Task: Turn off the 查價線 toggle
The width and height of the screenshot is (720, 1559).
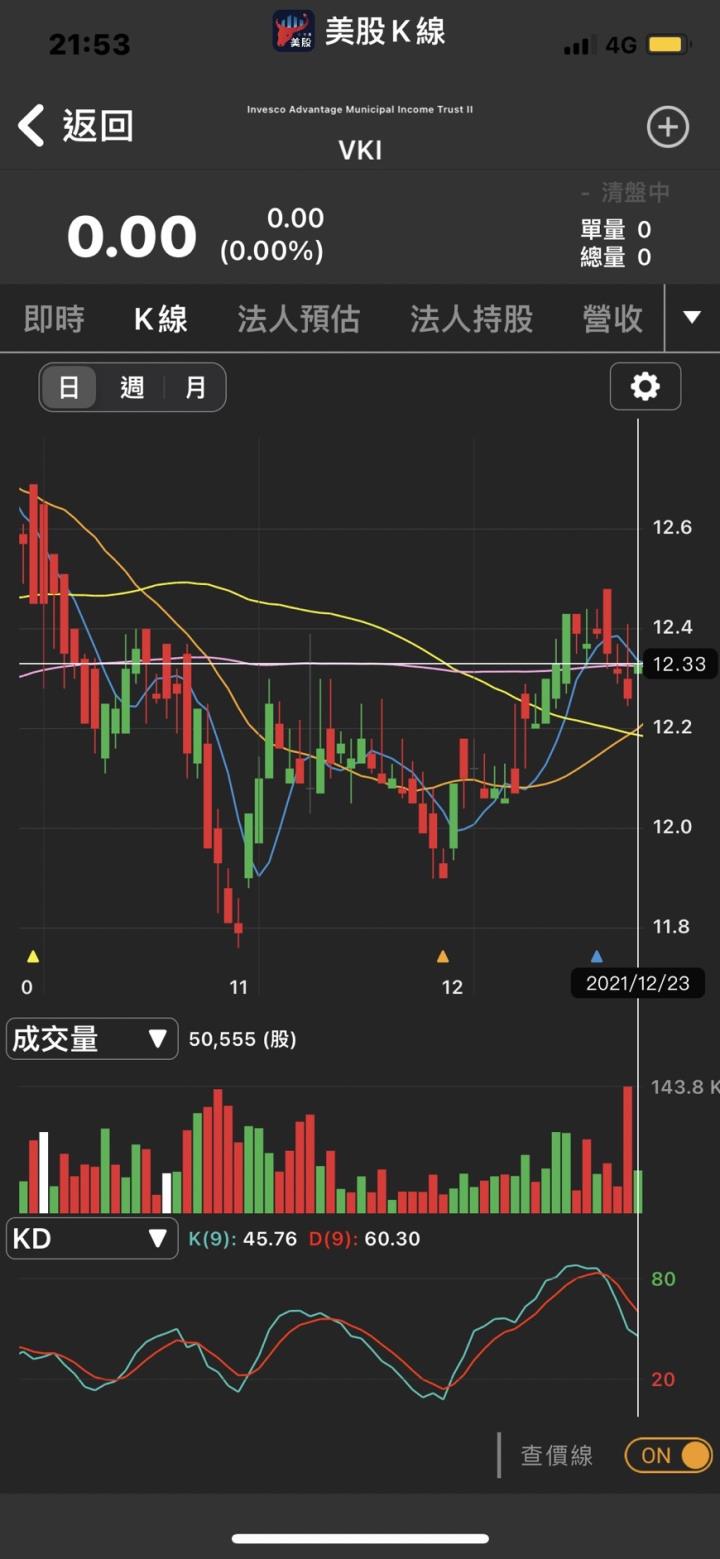Action: point(668,1455)
